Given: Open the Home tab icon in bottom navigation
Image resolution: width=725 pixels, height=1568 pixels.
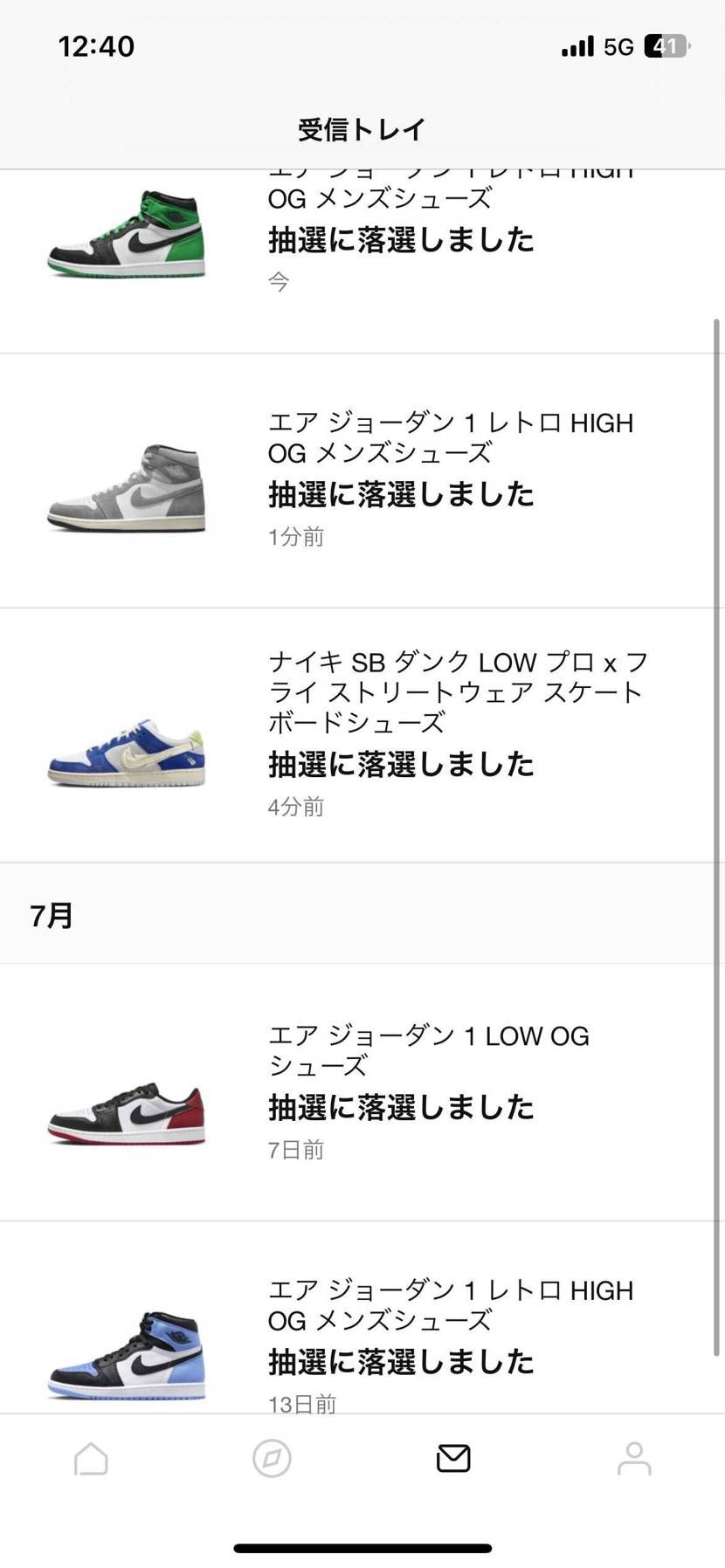Looking at the screenshot, I should coord(90,1457).
